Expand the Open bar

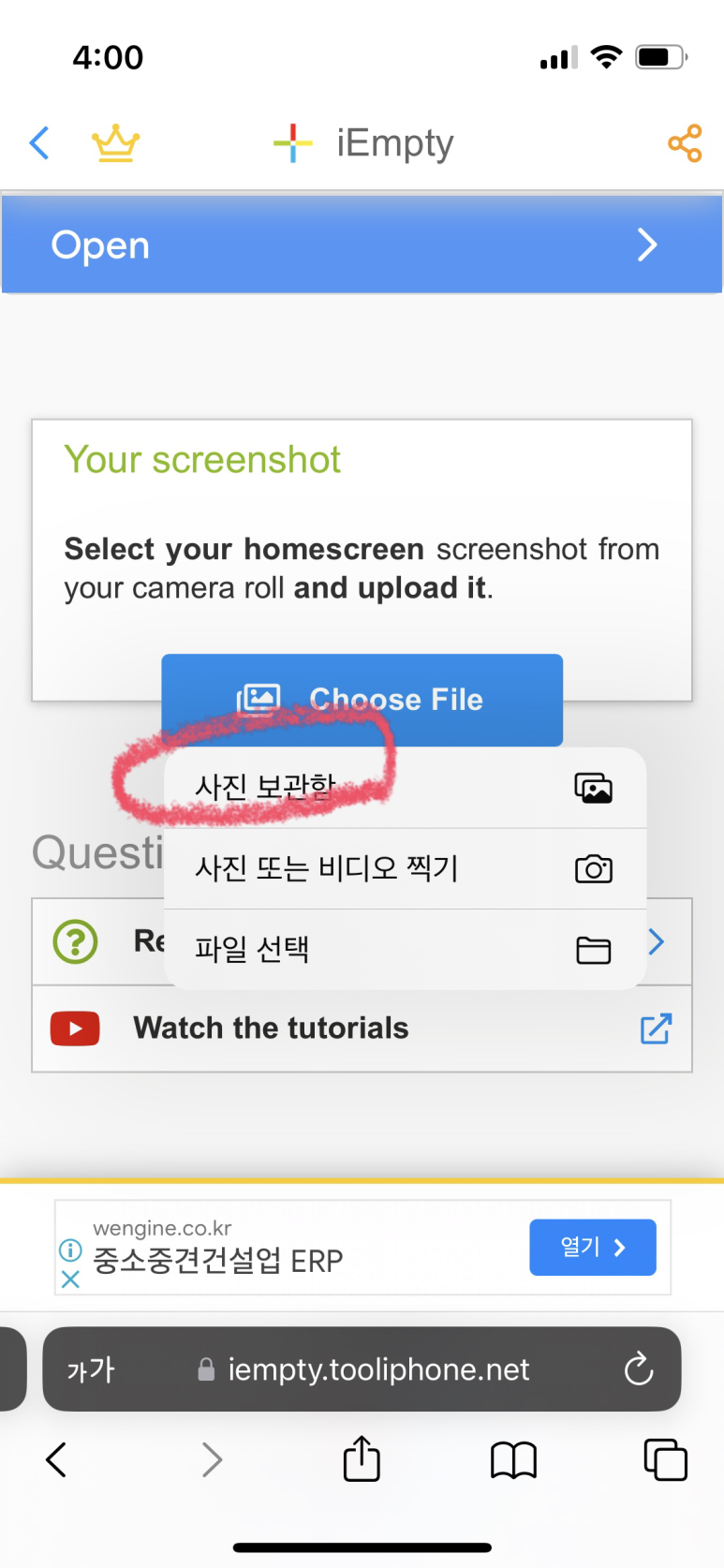point(362,244)
